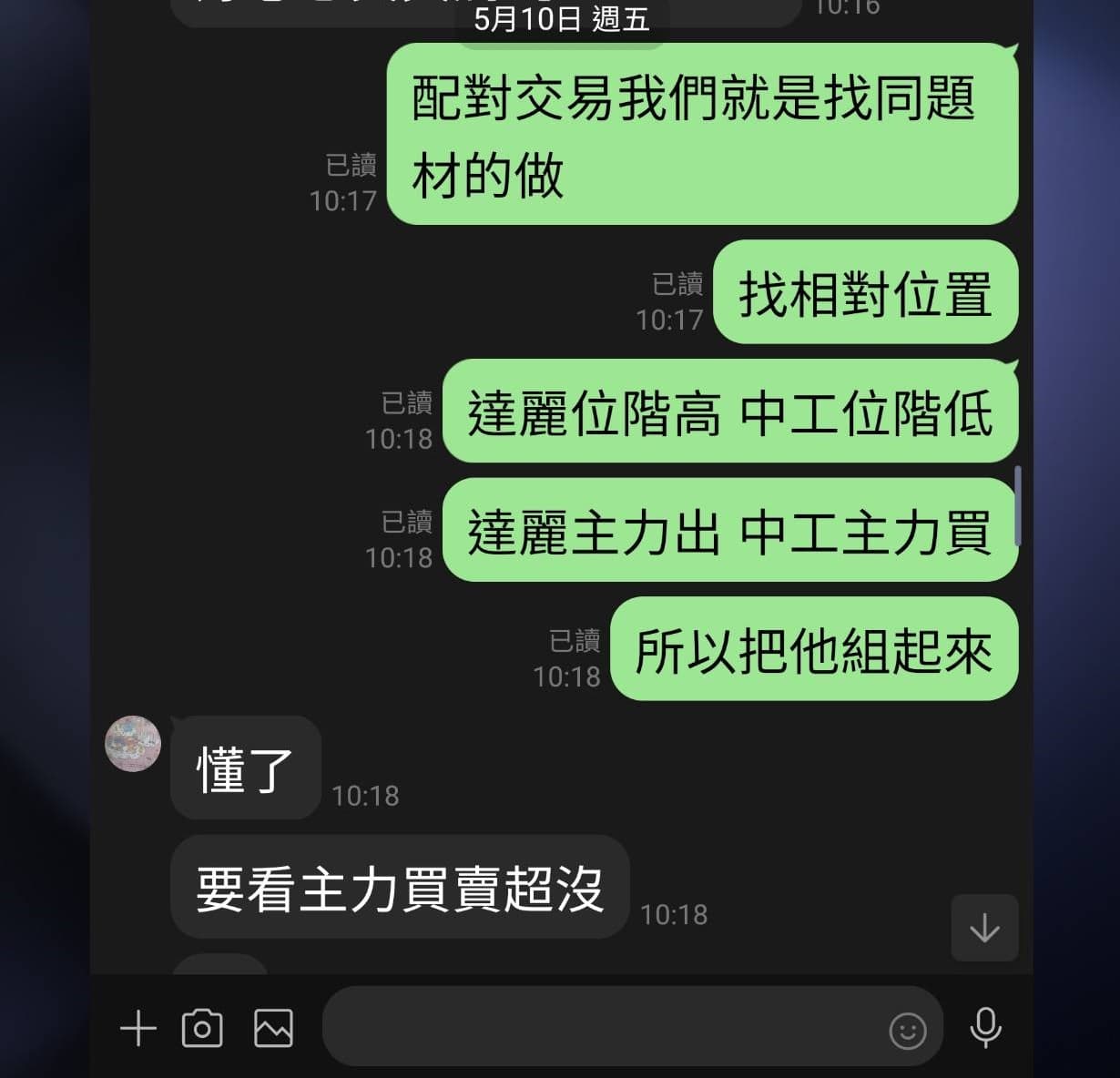This screenshot has height=1078, width=1120.
Task: Start a voice message recording
Action: click(985, 1028)
